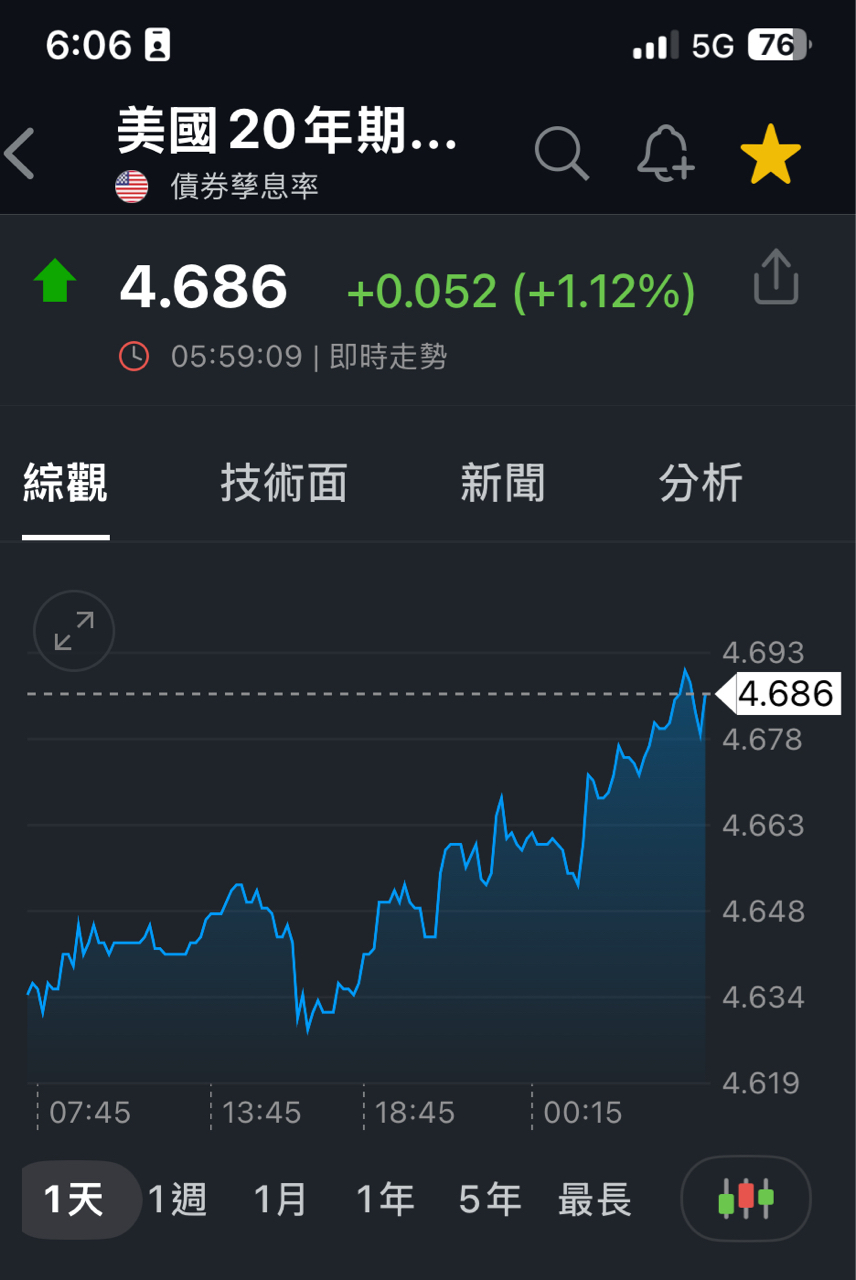This screenshot has height=1280, width=856.
Task: Toggle the yellow star watchlist favorite
Action: click(x=770, y=155)
